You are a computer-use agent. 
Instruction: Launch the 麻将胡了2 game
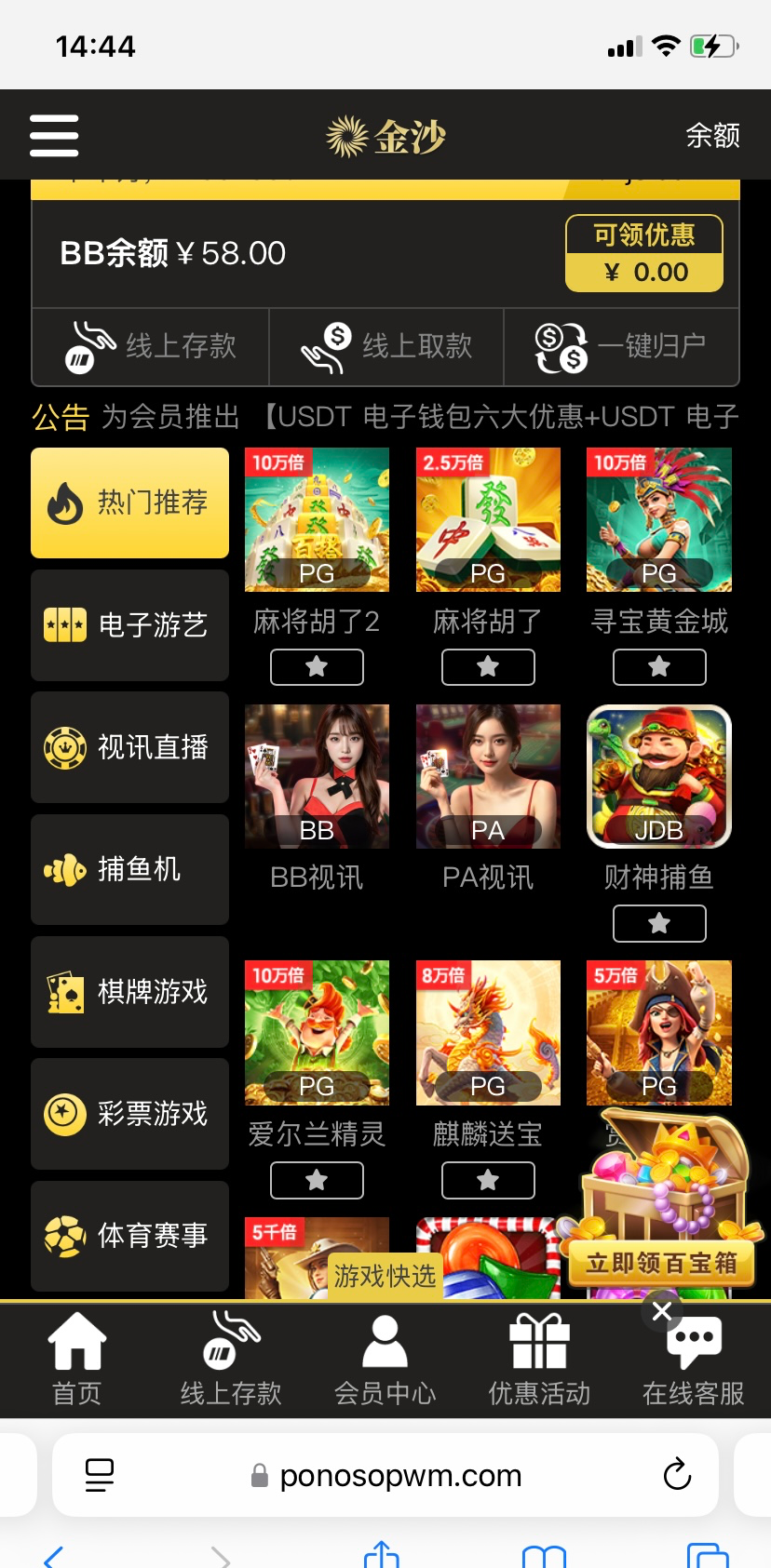pyautogui.click(x=317, y=519)
